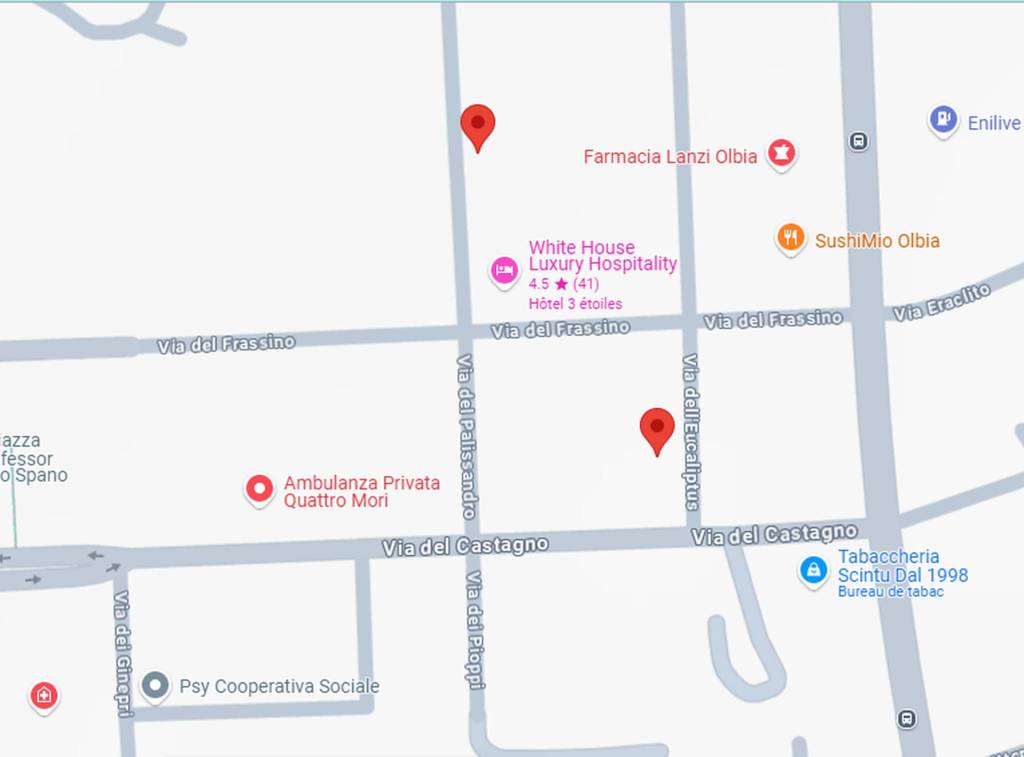Tap the red pin beside Via del Palissandro
The image size is (1024, 757).
click(478, 126)
